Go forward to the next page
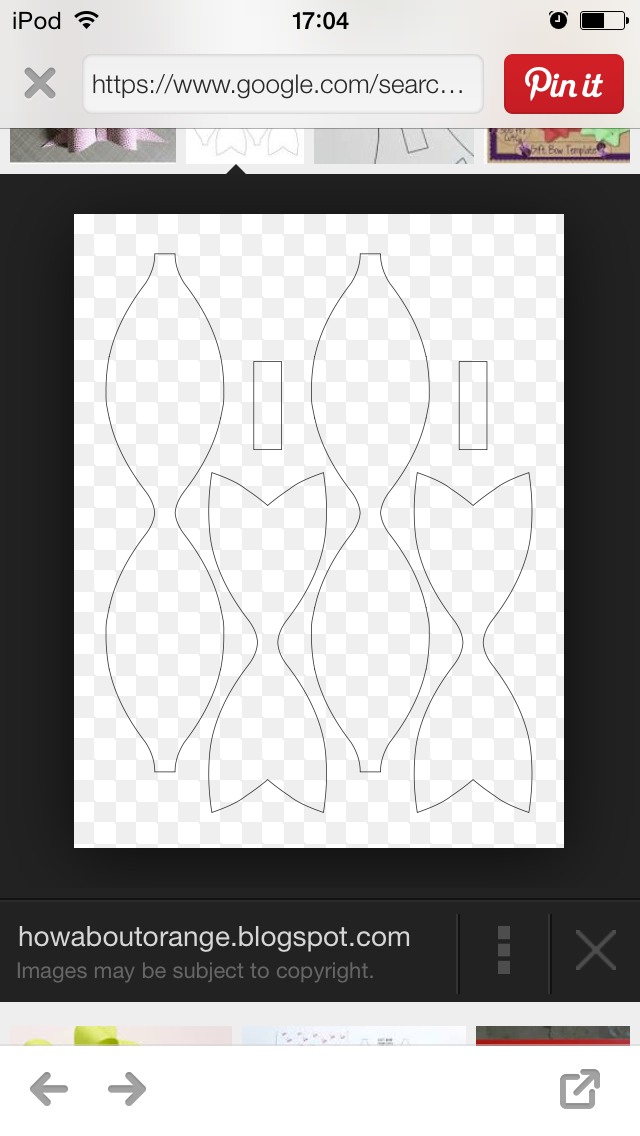This screenshot has width=640, height=1136. point(127,1088)
